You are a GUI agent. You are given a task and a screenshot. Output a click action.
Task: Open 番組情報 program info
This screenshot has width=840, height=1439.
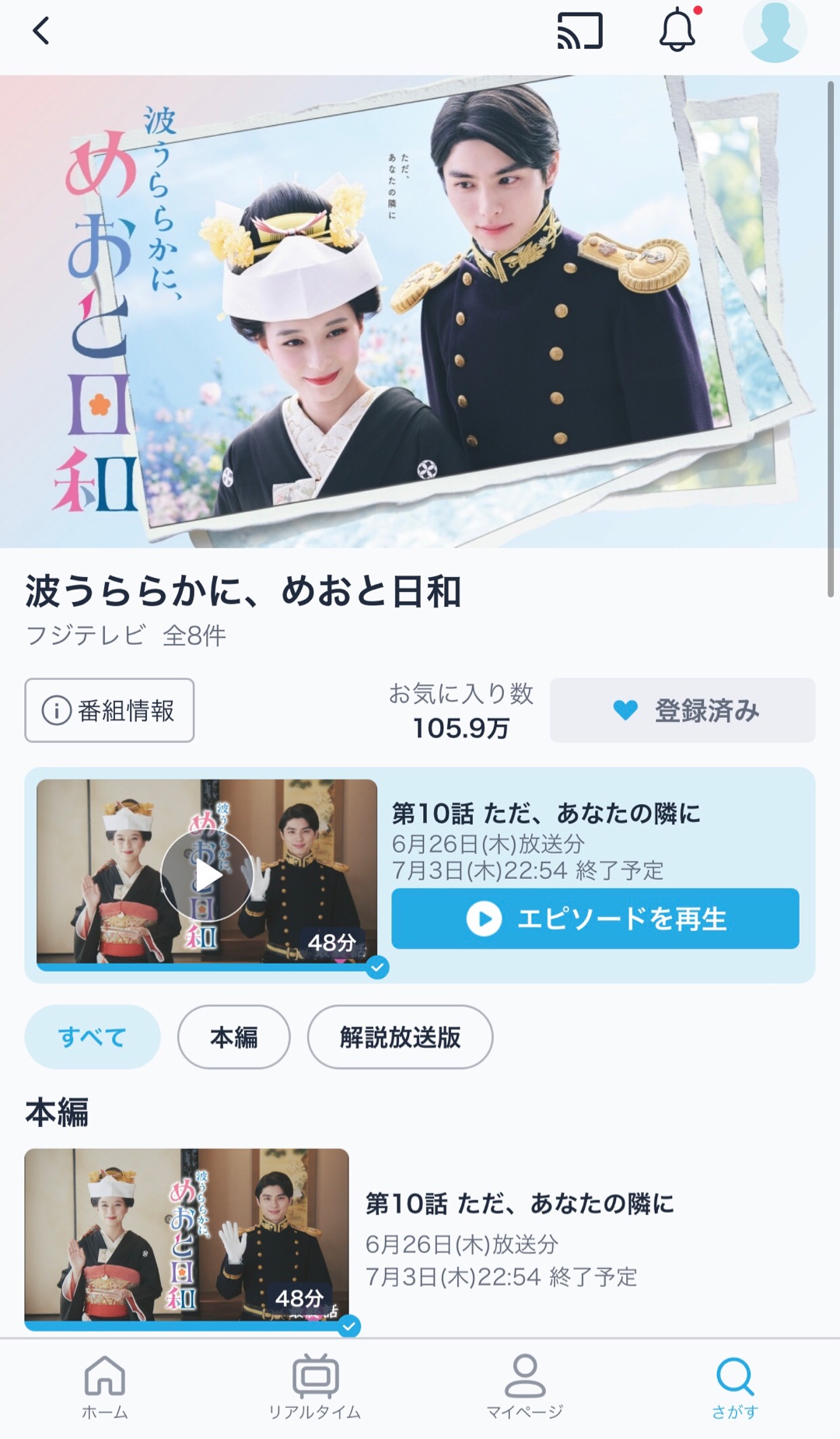point(110,710)
